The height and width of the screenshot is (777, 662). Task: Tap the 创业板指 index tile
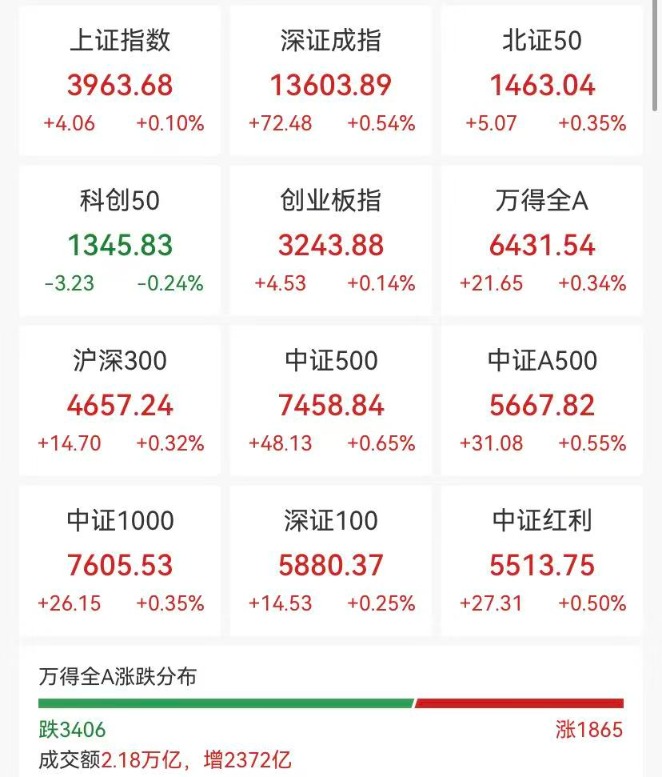pos(331,242)
